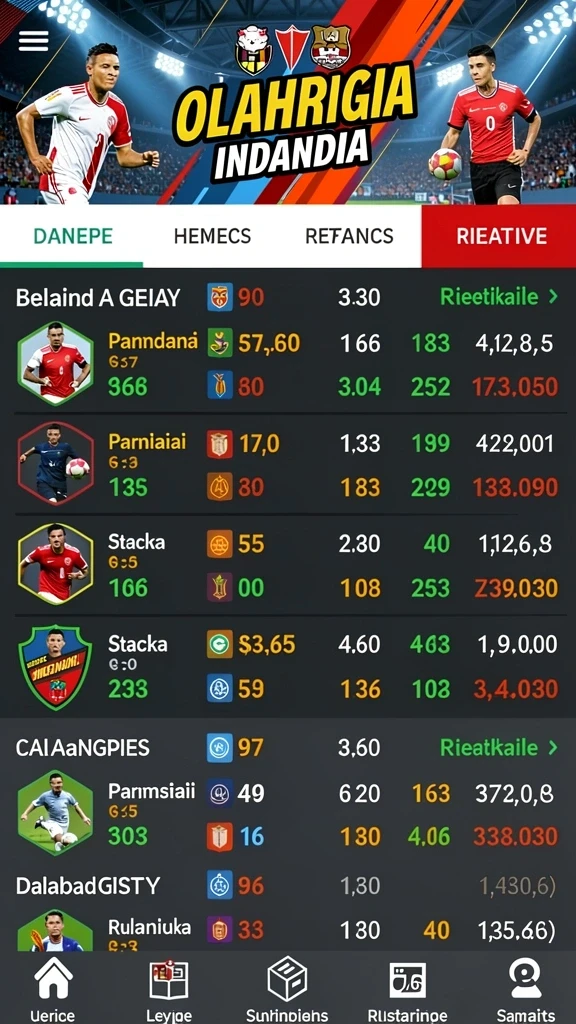Open the Stacka row with 166

click(288, 565)
